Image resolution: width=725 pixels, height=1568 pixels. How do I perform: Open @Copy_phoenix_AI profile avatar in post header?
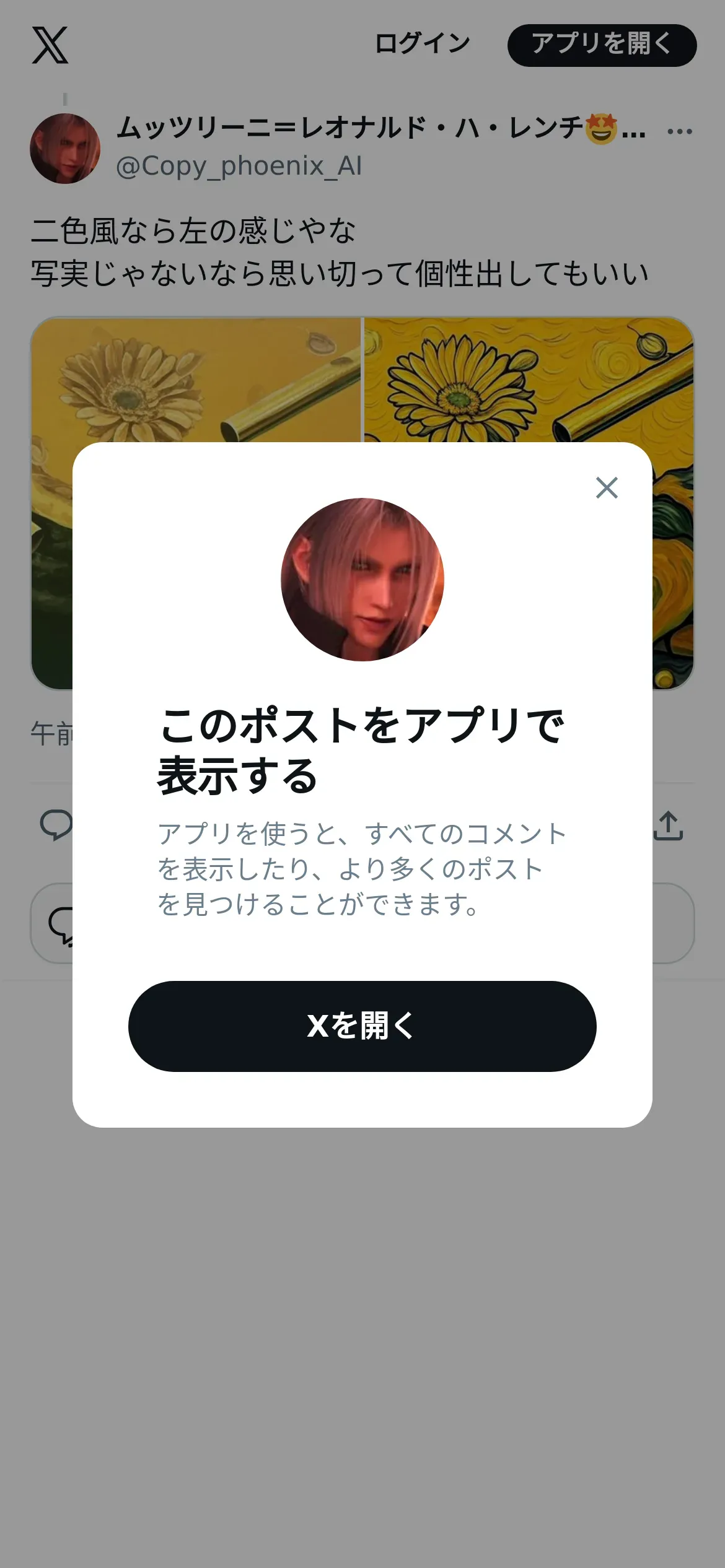click(65, 149)
